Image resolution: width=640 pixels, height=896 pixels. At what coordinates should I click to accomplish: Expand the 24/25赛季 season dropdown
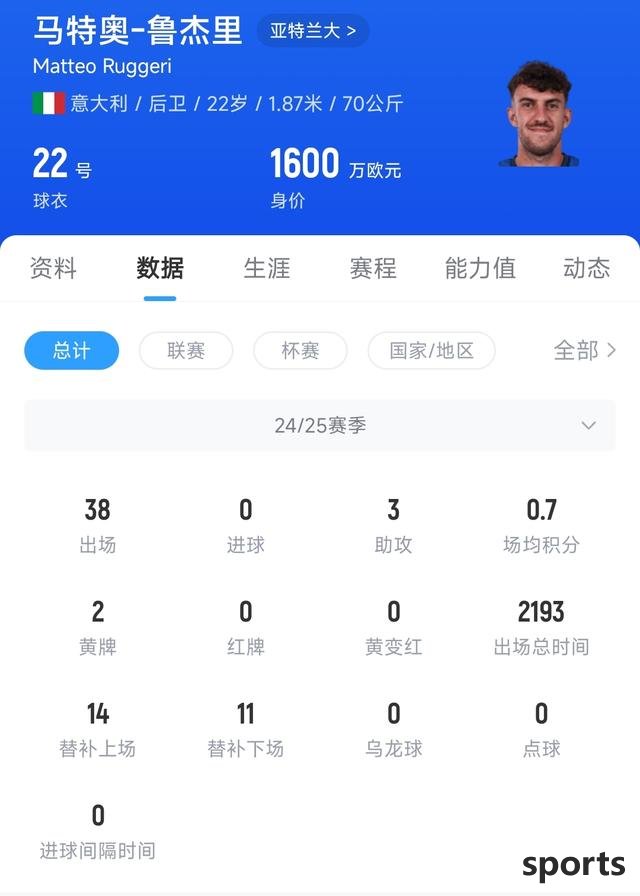320,425
